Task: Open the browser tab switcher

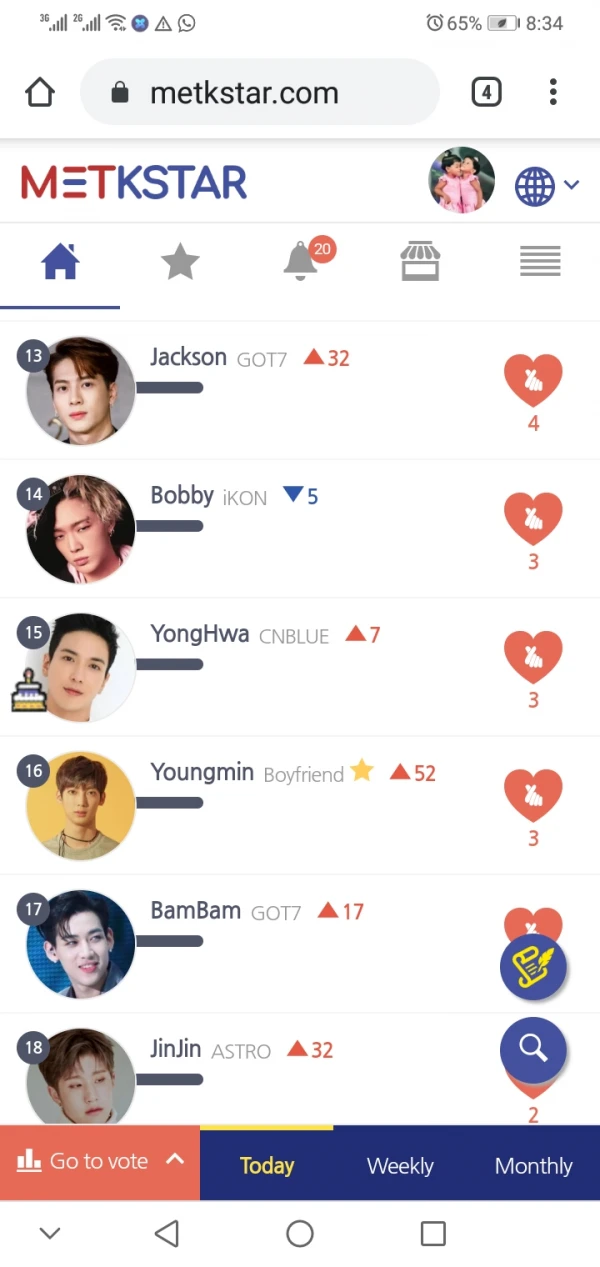Action: [x=486, y=93]
